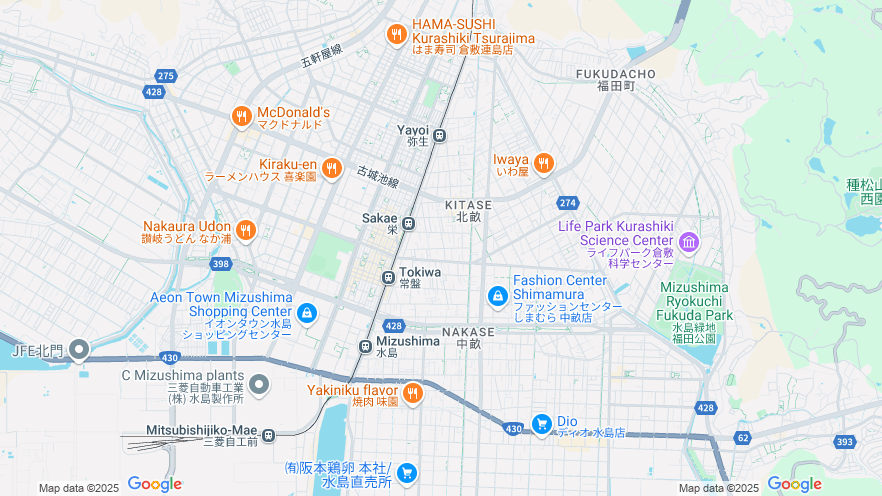Open the HAMA-SUSHI Kurashiki Tsurajima restaurant pin
This screenshot has width=882, height=496.
pos(397,34)
